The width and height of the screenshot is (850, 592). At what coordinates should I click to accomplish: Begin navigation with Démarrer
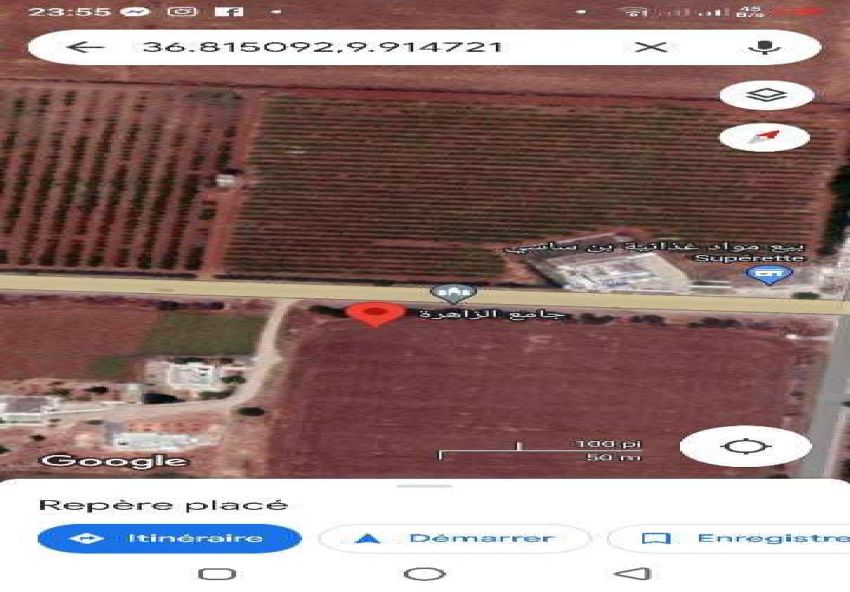455,538
